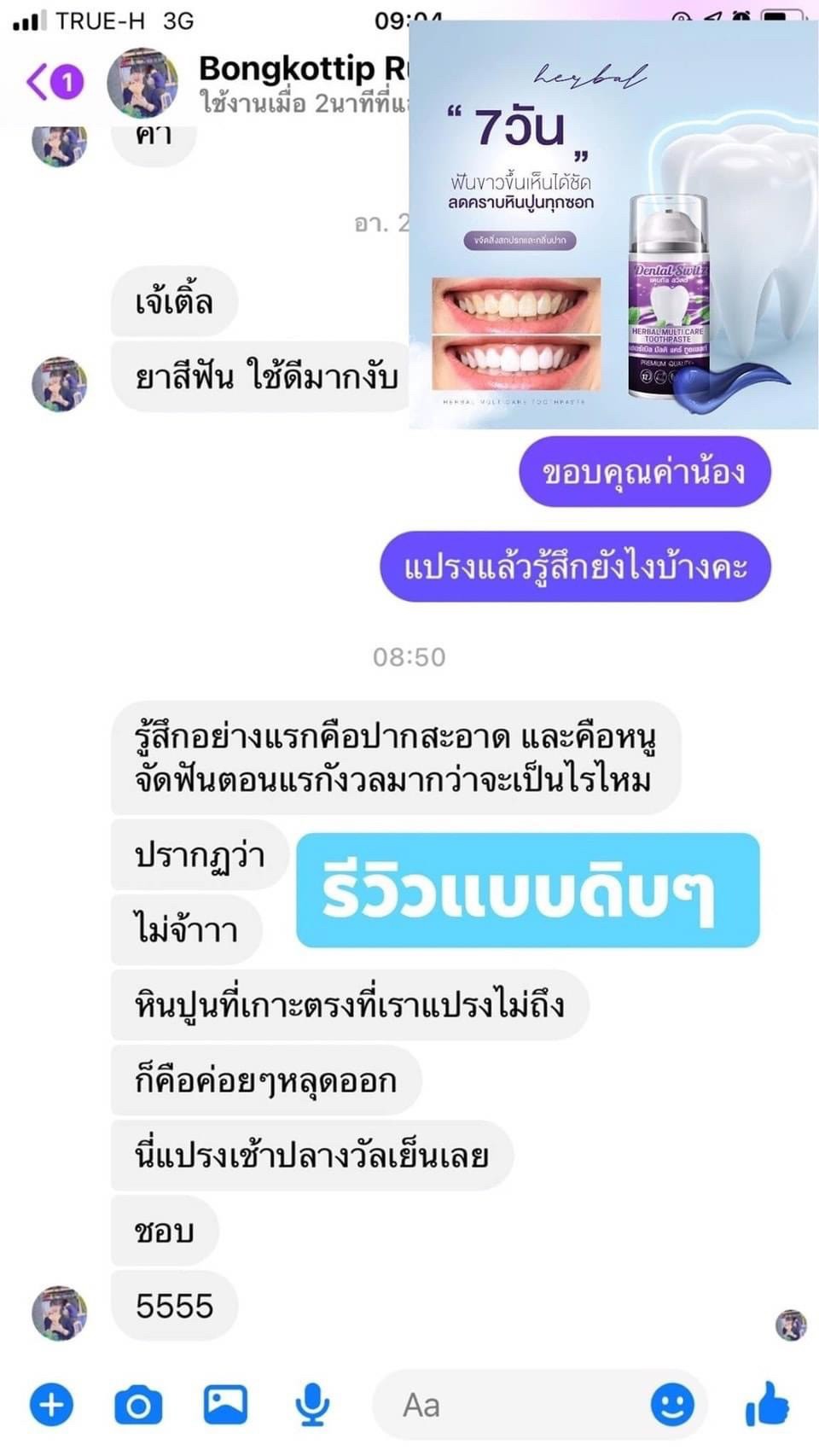
Task: Choose a picture from the gallery
Action: tap(225, 1405)
